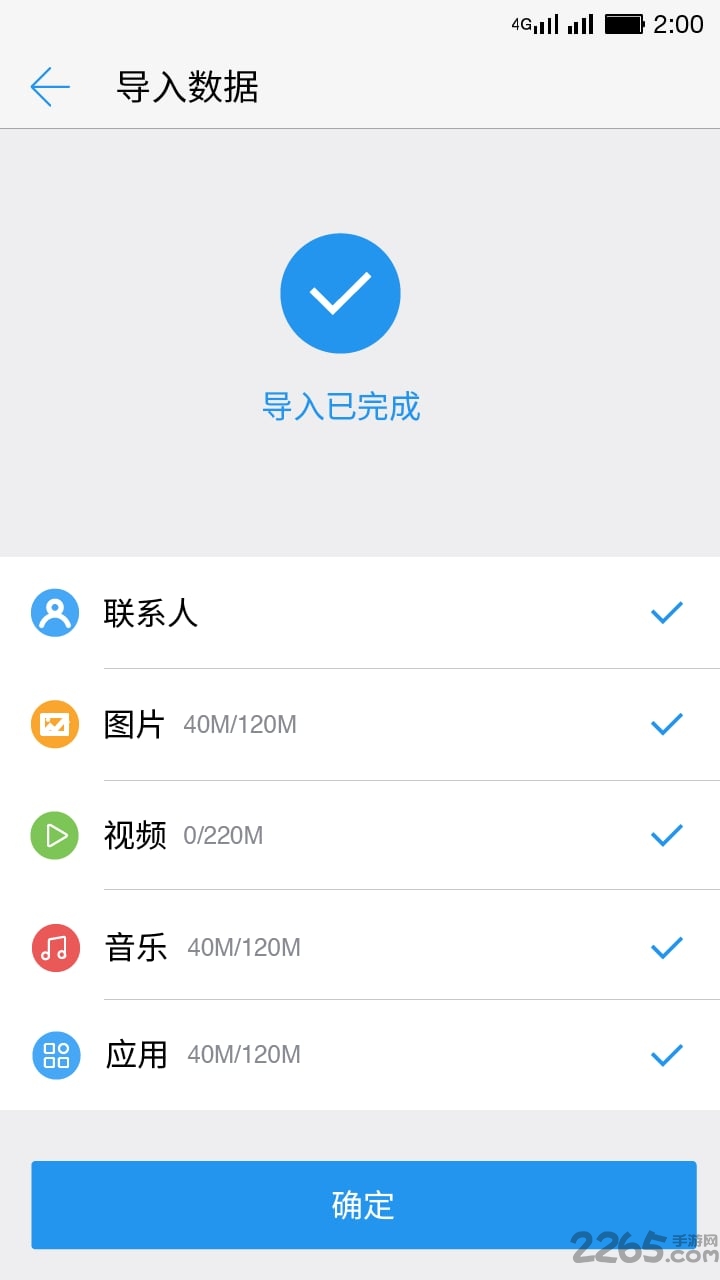This screenshot has width=720, height=1280.
Task: Tap the 40M/120M progress text for 图片
Action: pyautogui.click(x=240, y=724)
